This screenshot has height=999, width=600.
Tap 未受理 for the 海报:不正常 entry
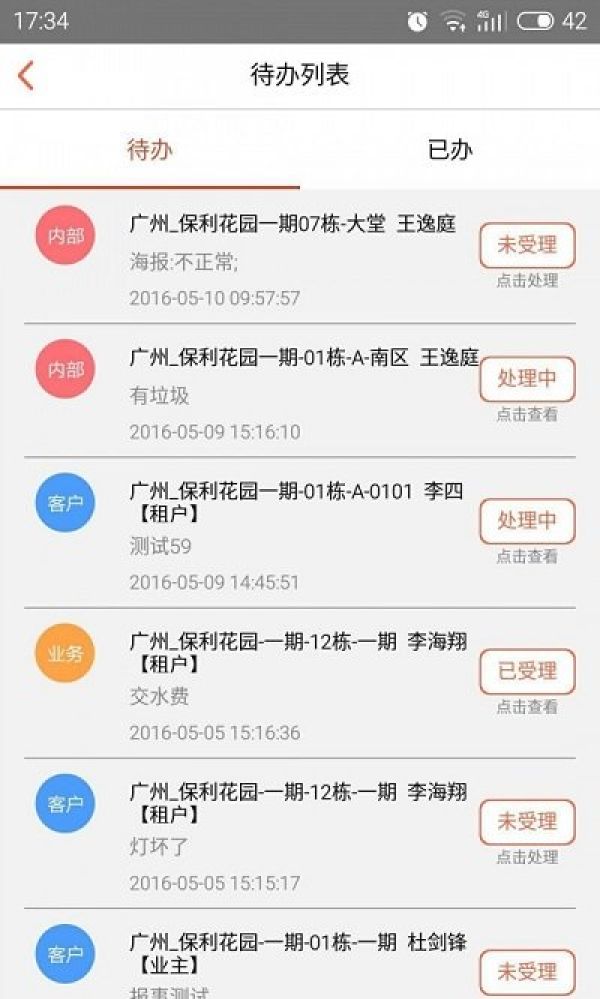coord(527,246)
